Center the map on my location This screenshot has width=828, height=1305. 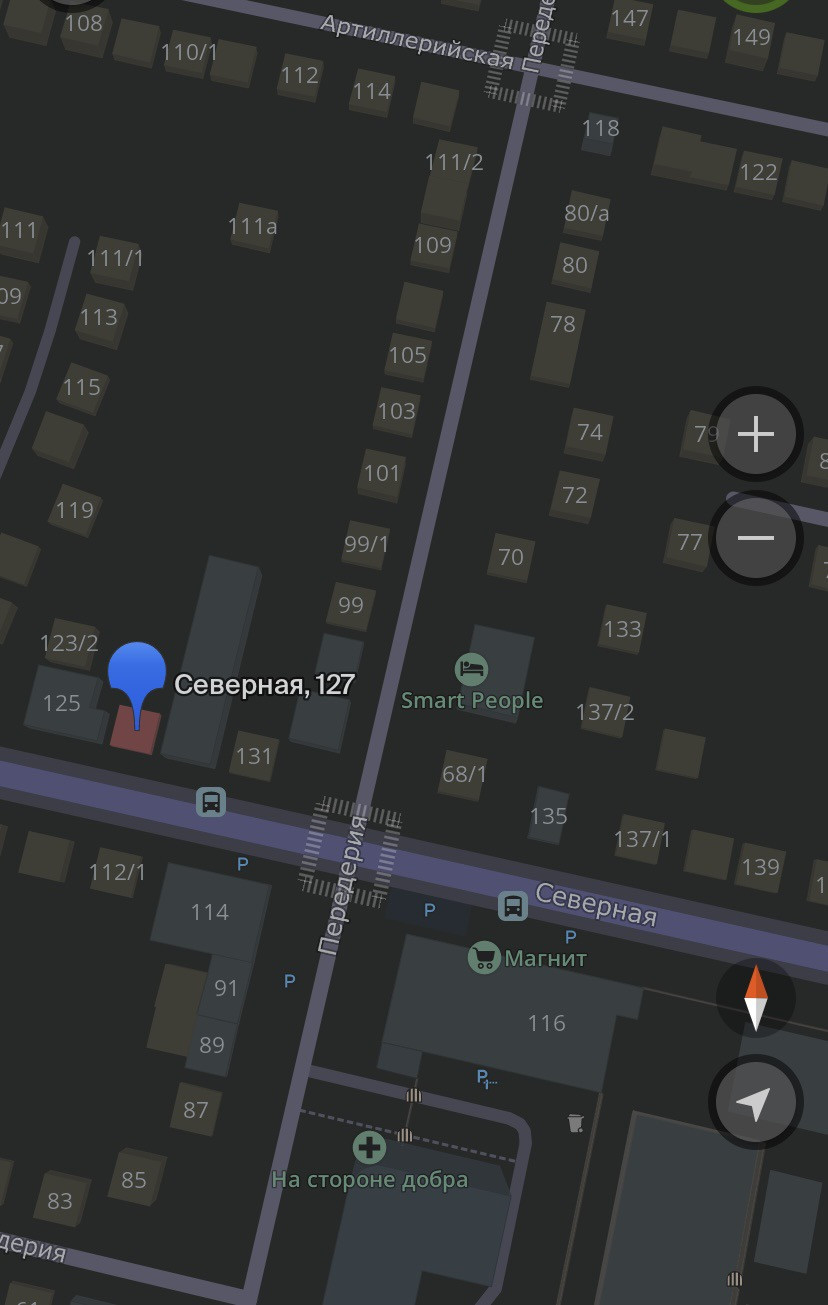click(x=755, y=1103)
